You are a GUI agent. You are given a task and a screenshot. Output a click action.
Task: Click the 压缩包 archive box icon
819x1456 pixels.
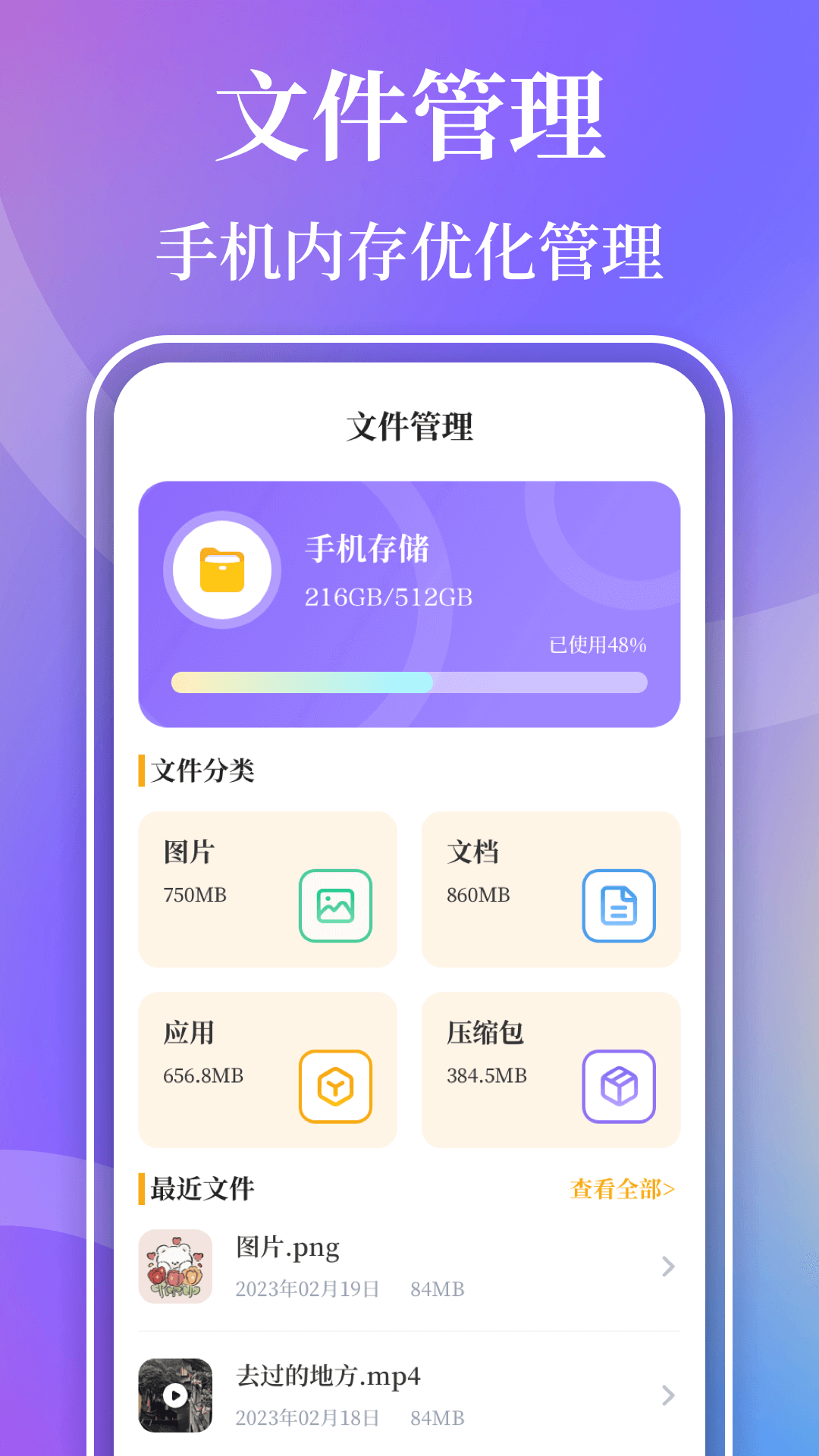[x=619, y=1084]
